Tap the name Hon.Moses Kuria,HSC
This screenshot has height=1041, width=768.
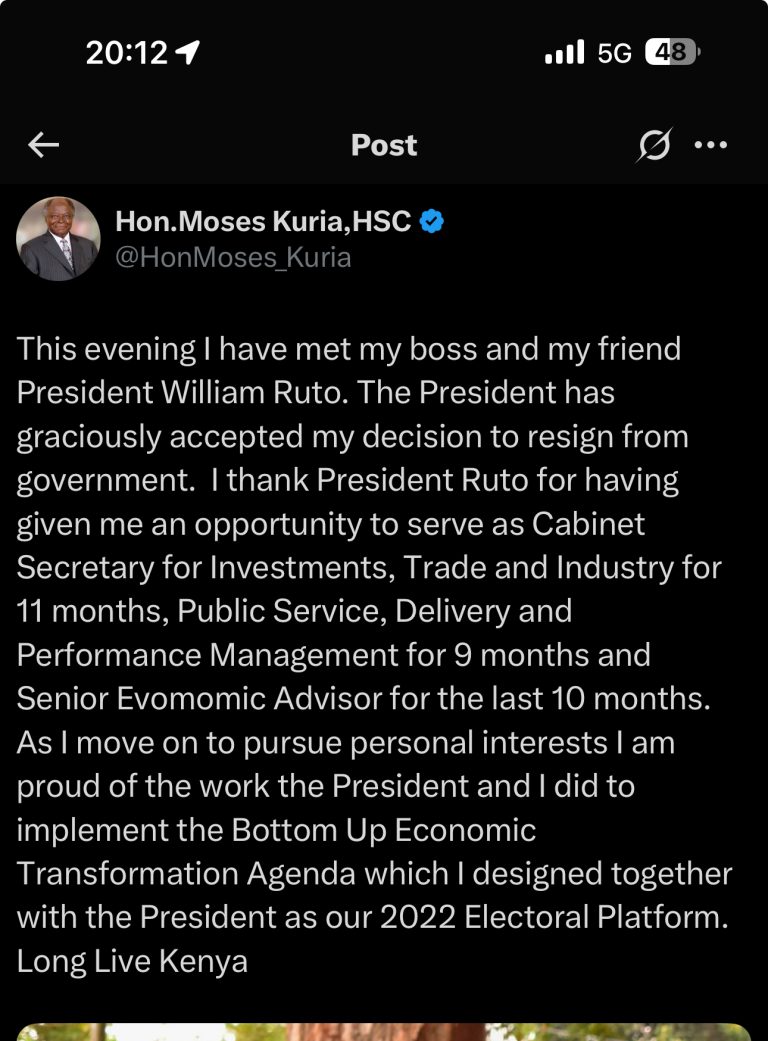coord(263,221)
